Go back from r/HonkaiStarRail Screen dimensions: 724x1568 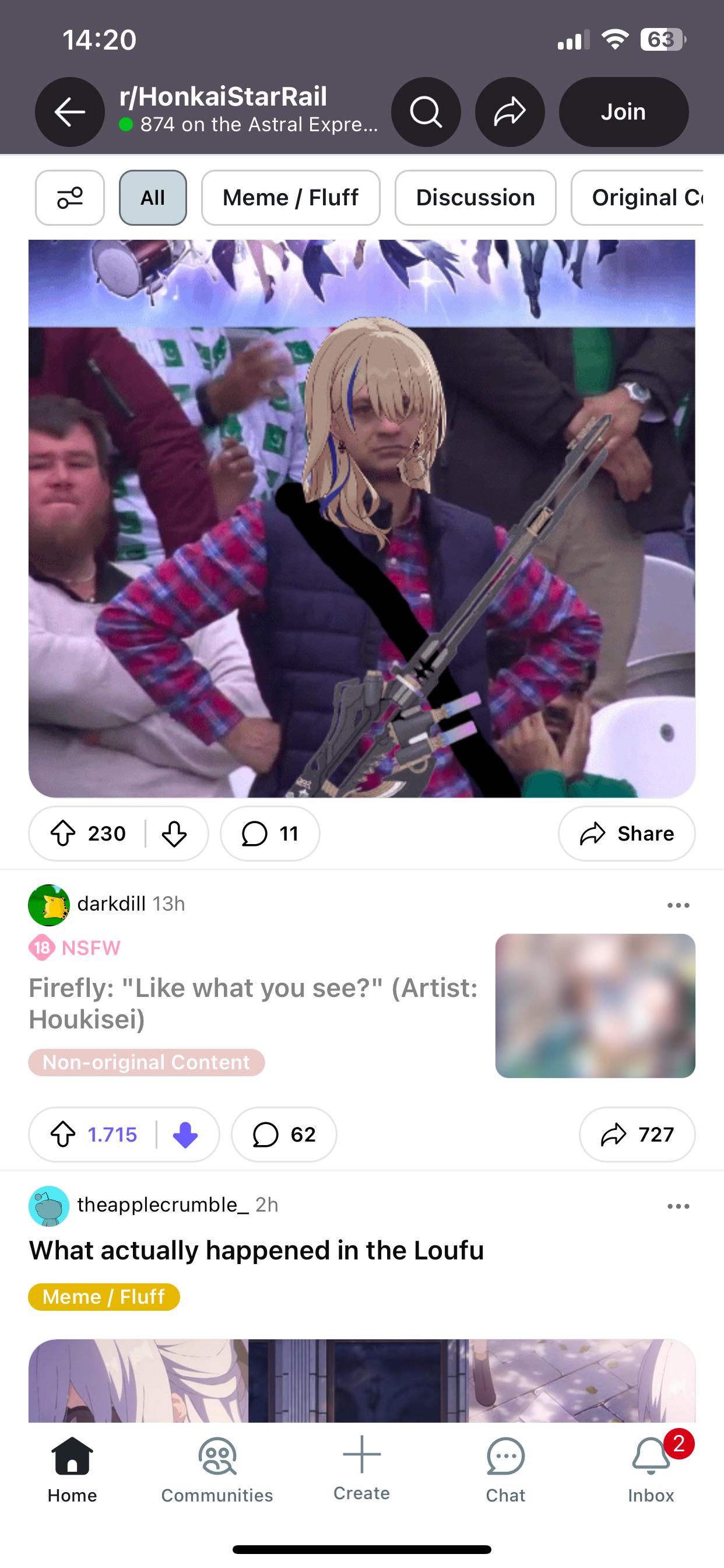69,111
